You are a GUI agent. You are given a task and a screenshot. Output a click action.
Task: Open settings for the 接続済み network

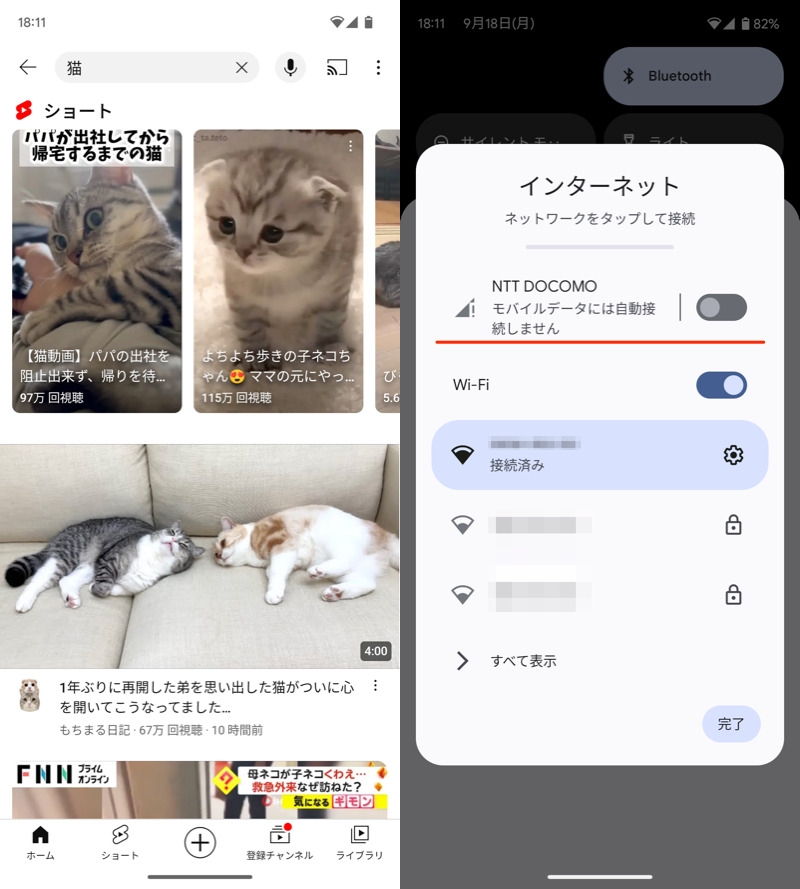(733, 455)
